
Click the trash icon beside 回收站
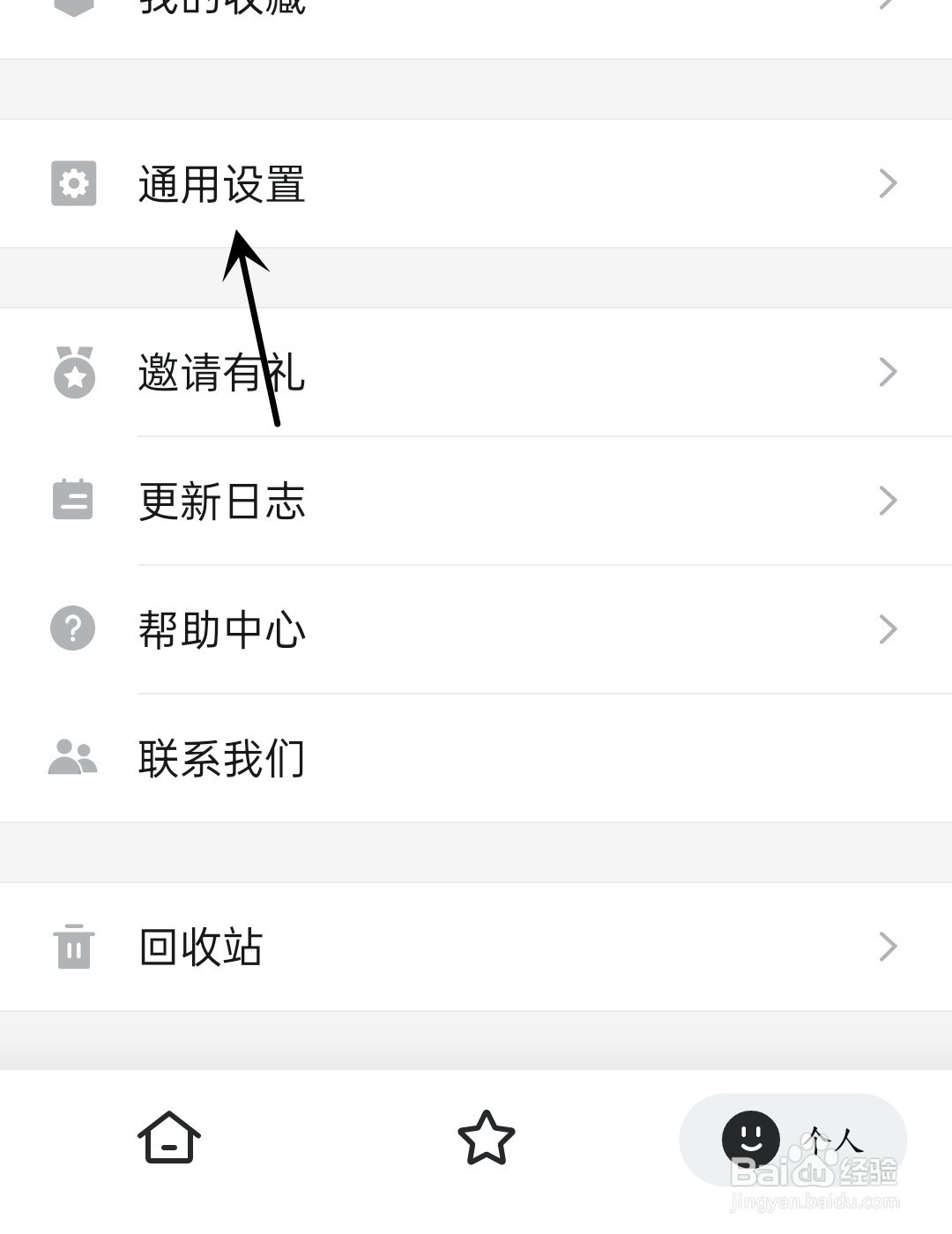(73, 947)
